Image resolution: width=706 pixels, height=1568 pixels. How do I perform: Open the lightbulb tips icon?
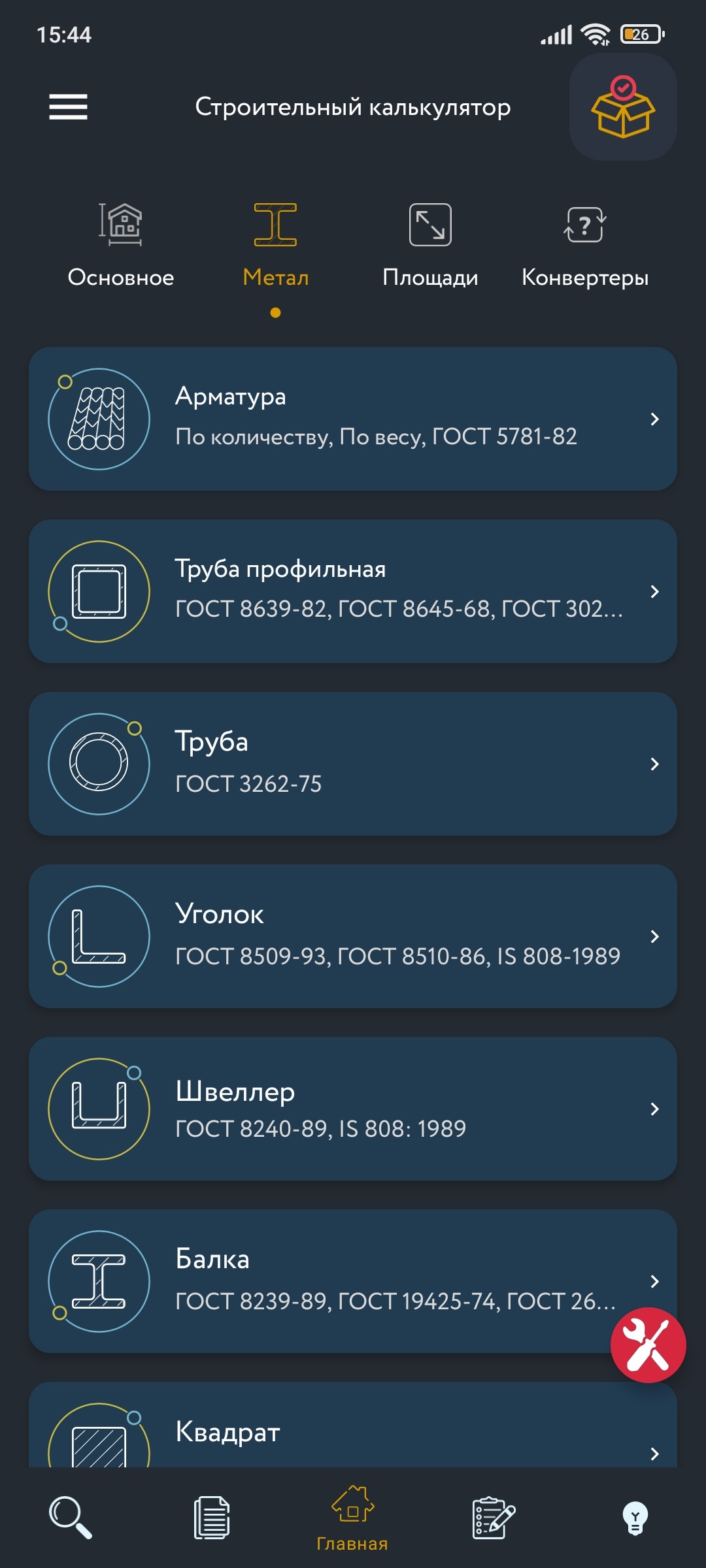click(x=635, y=1518)
